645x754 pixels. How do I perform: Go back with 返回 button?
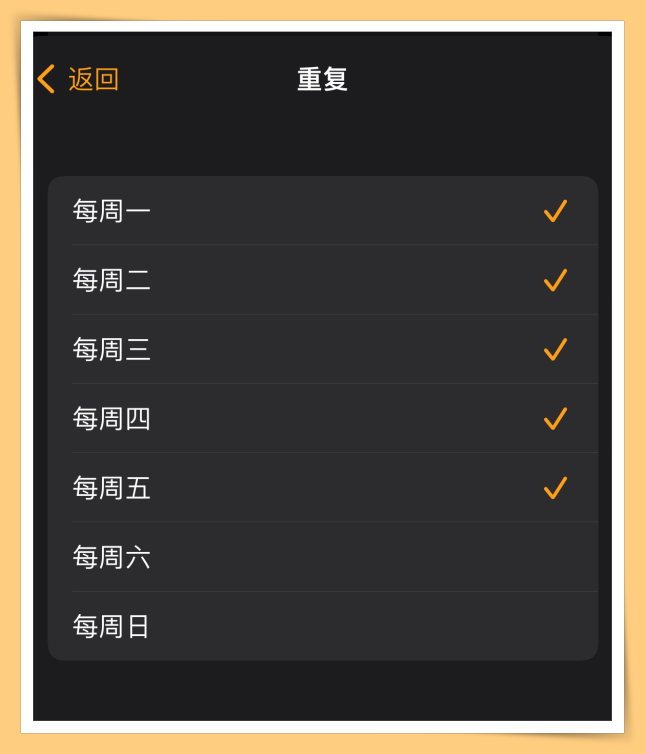78,79
